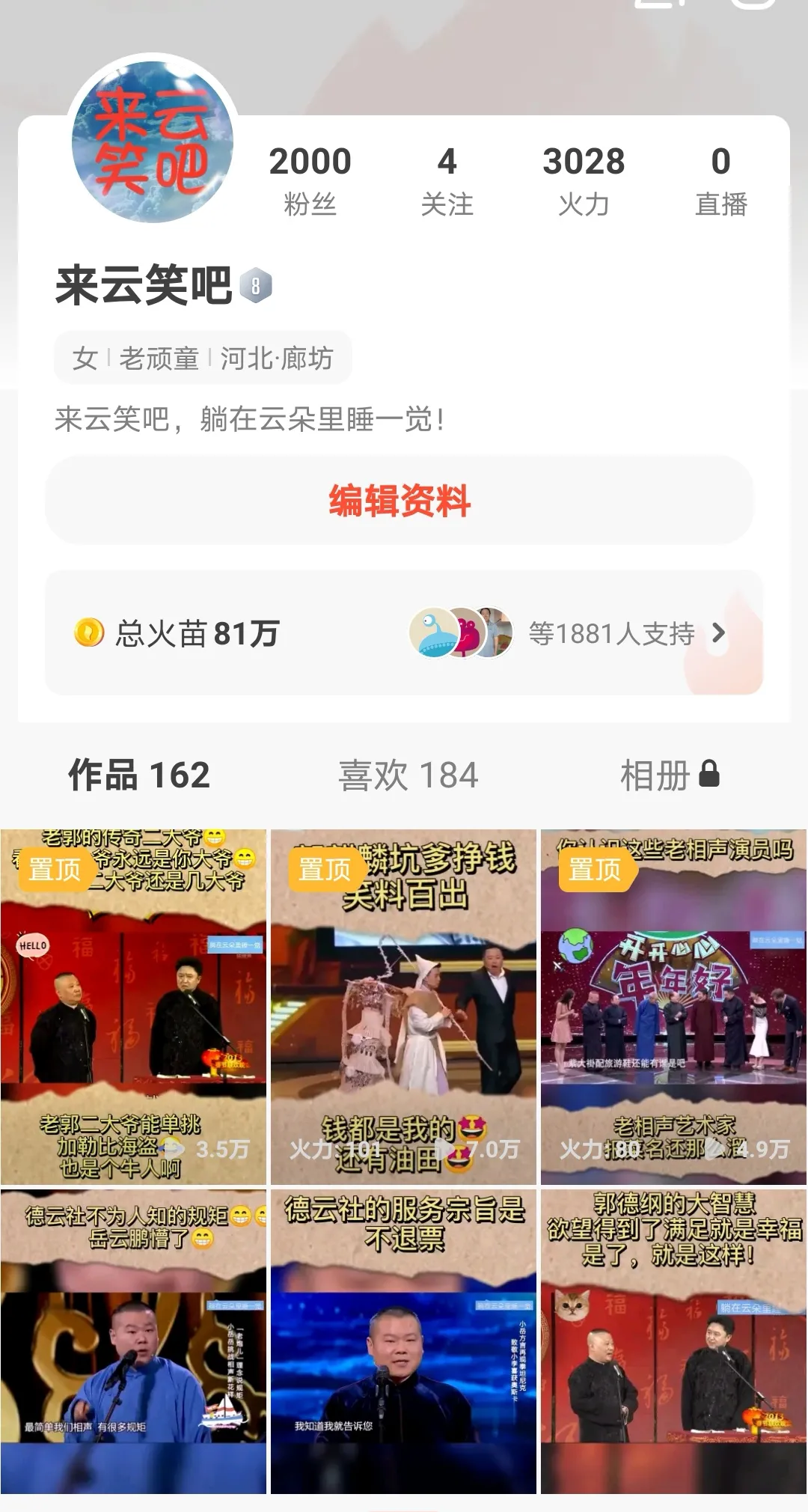Tap the 来云笑吧 profile avatar

pyautogui.click(x=153, y=142)
